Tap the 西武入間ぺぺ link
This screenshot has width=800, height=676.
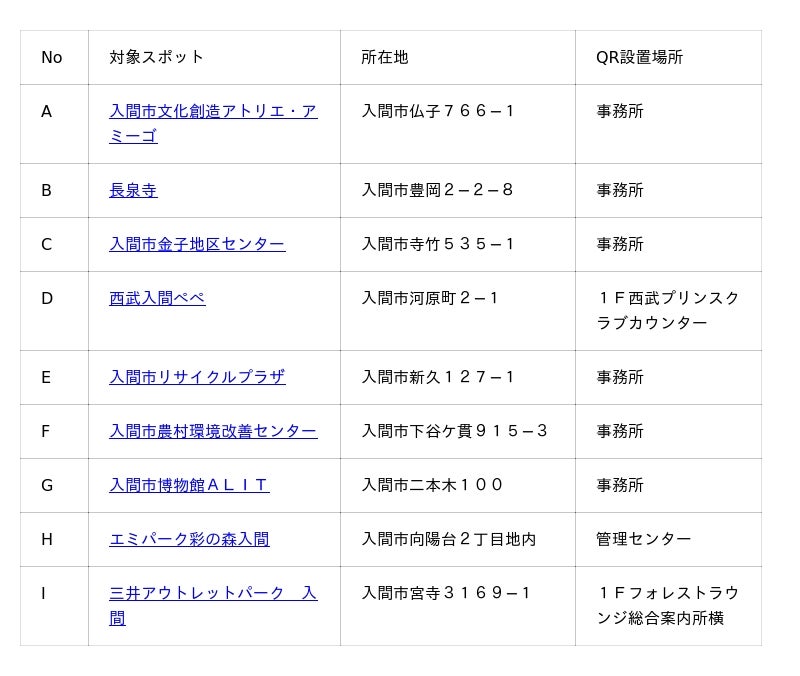click(x=157, y=298)
